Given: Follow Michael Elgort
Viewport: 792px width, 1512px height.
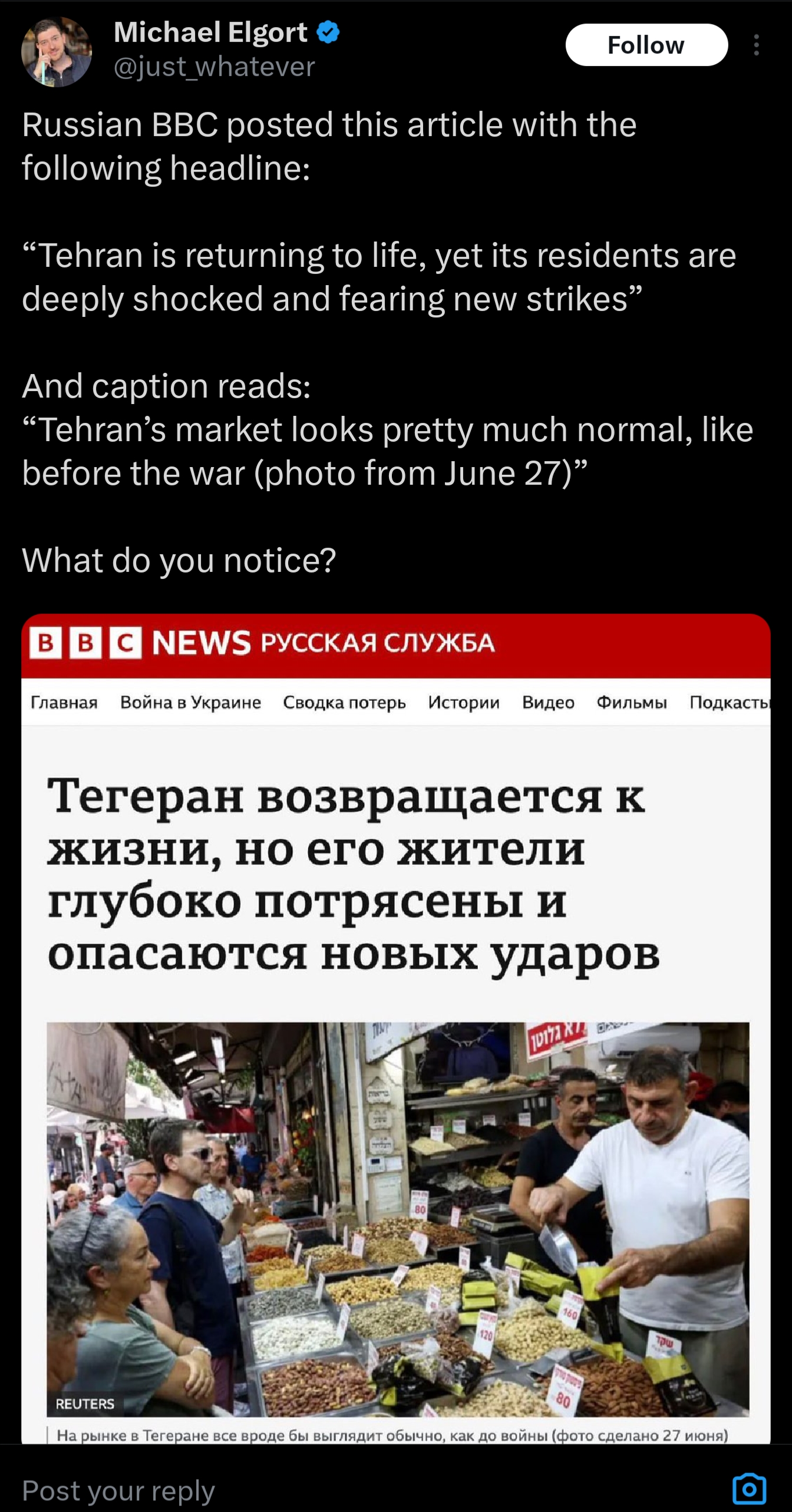Looking at the screenshot, I should pos(646,45).
